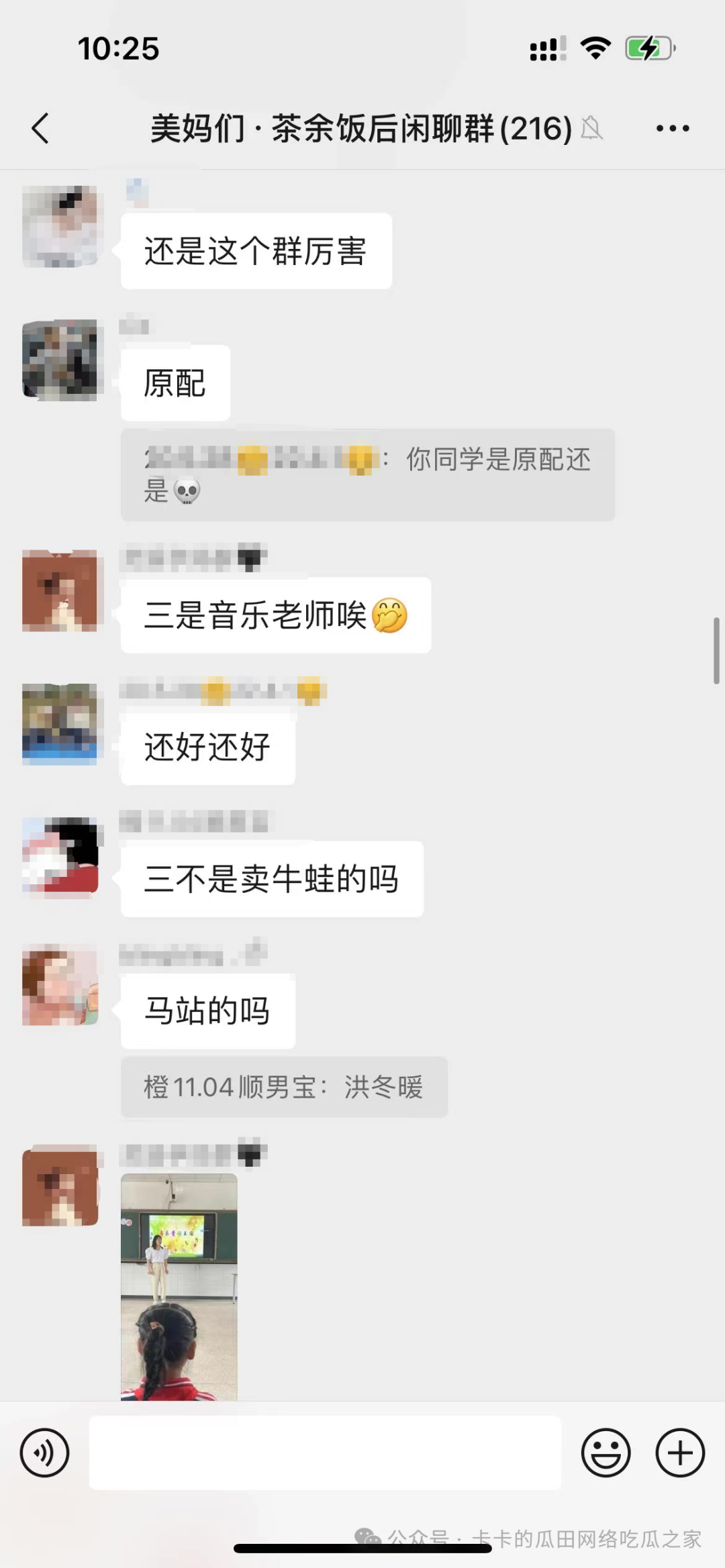This screenshot has height=1568, width=725.
Task: Open the emoji sticker panel
Action: click(x=606, y=1453)
